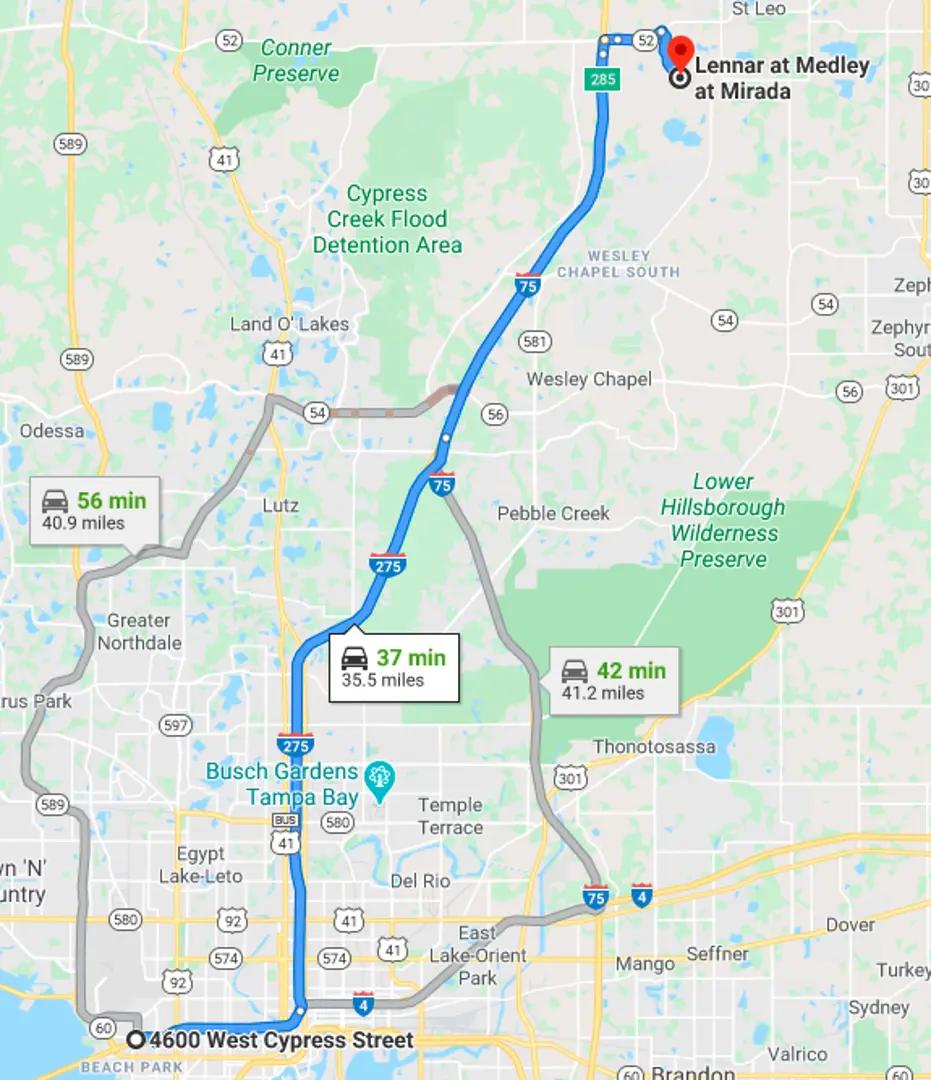Tap the 4600 West Cypress Street origin marker
Viewport: 931px width, 1080px height.
[136, 1040]
